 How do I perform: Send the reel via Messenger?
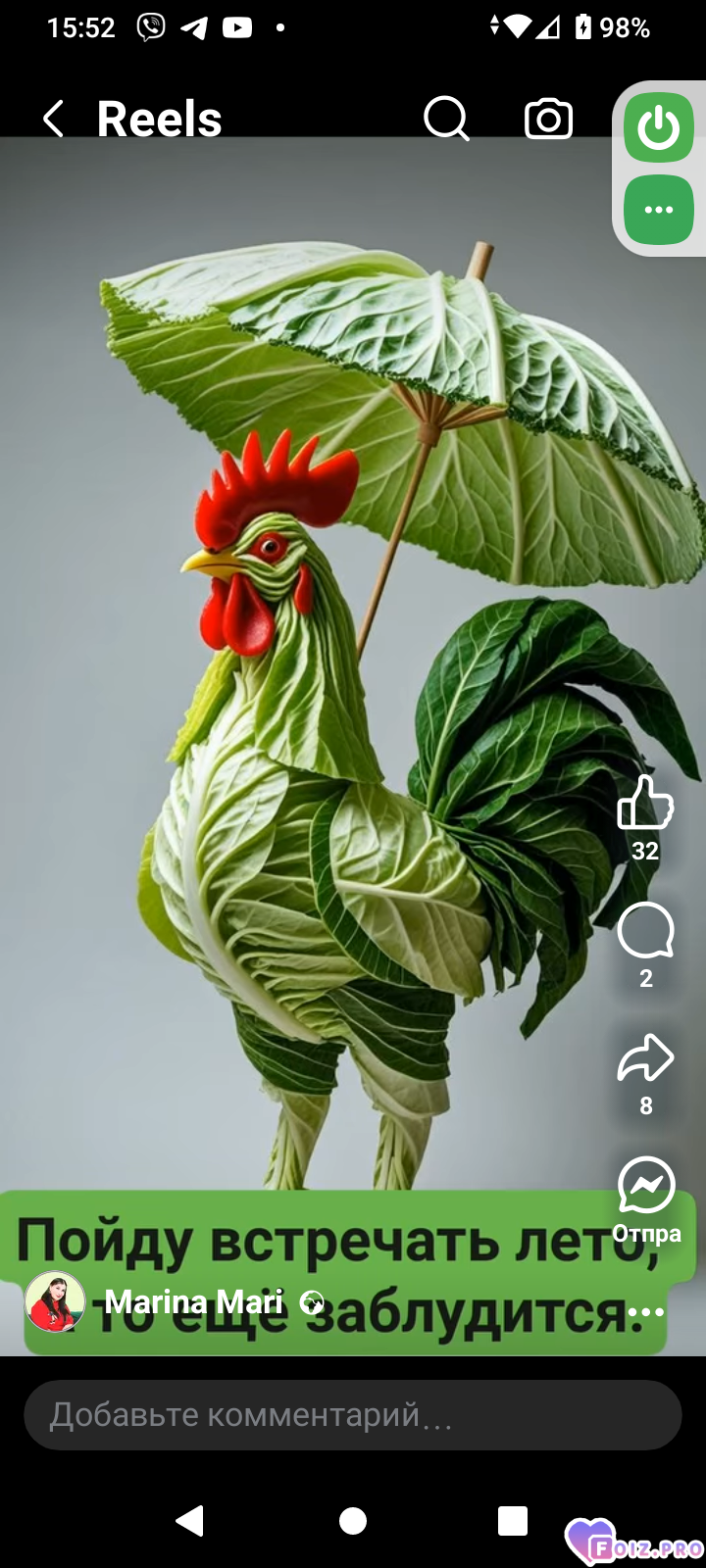pyautogui.click(x=646, y=1186)
